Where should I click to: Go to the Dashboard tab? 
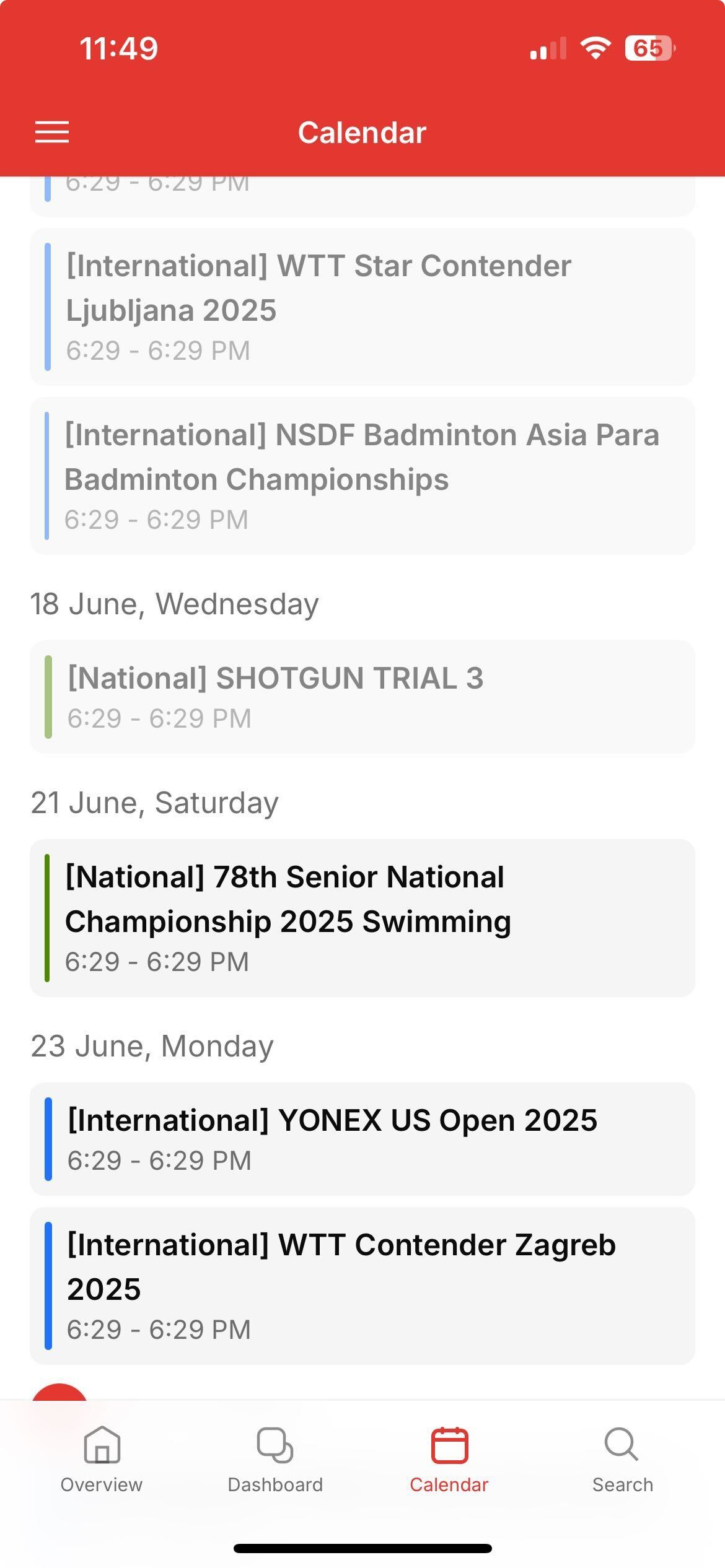tap(275, 1460)
